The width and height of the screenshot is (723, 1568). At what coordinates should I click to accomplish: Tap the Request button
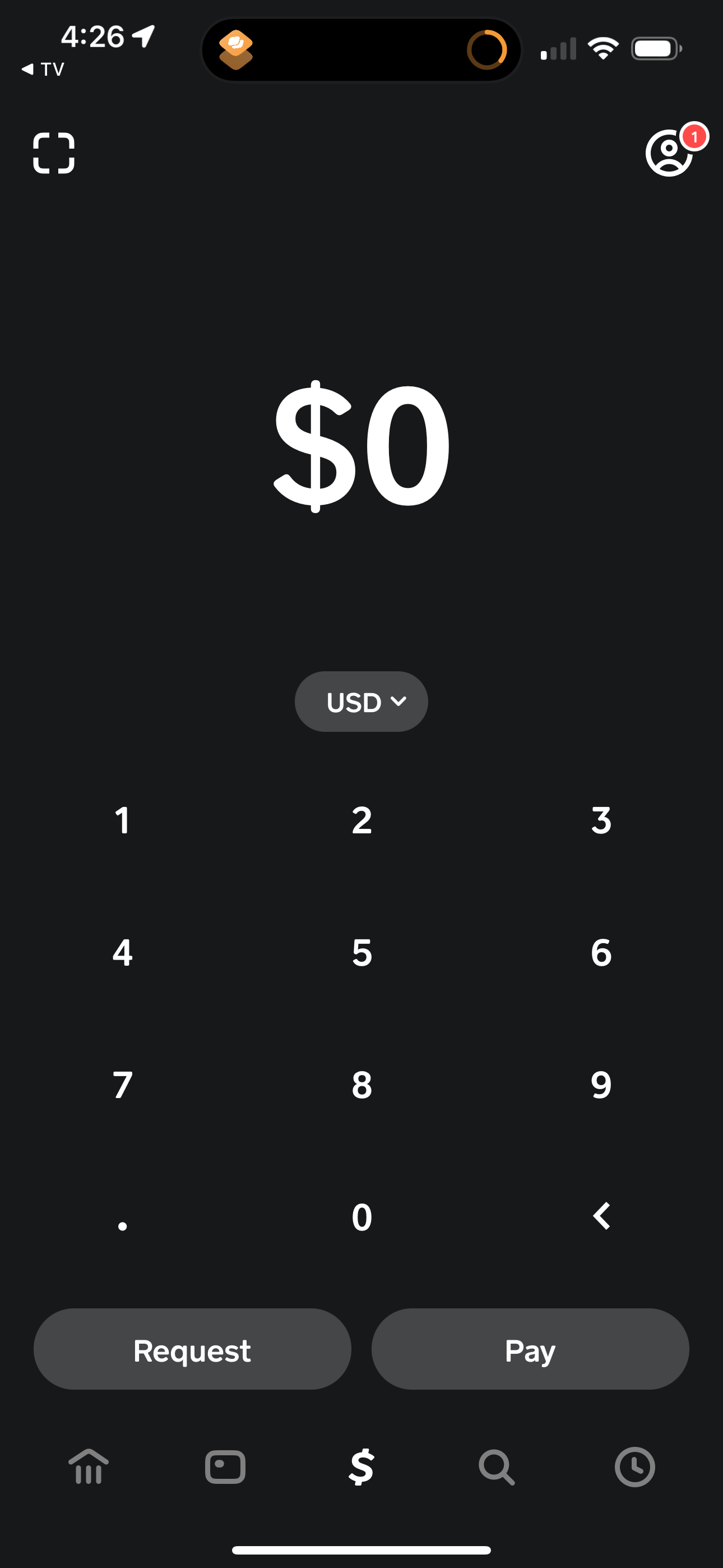(x=192, y=1349)
